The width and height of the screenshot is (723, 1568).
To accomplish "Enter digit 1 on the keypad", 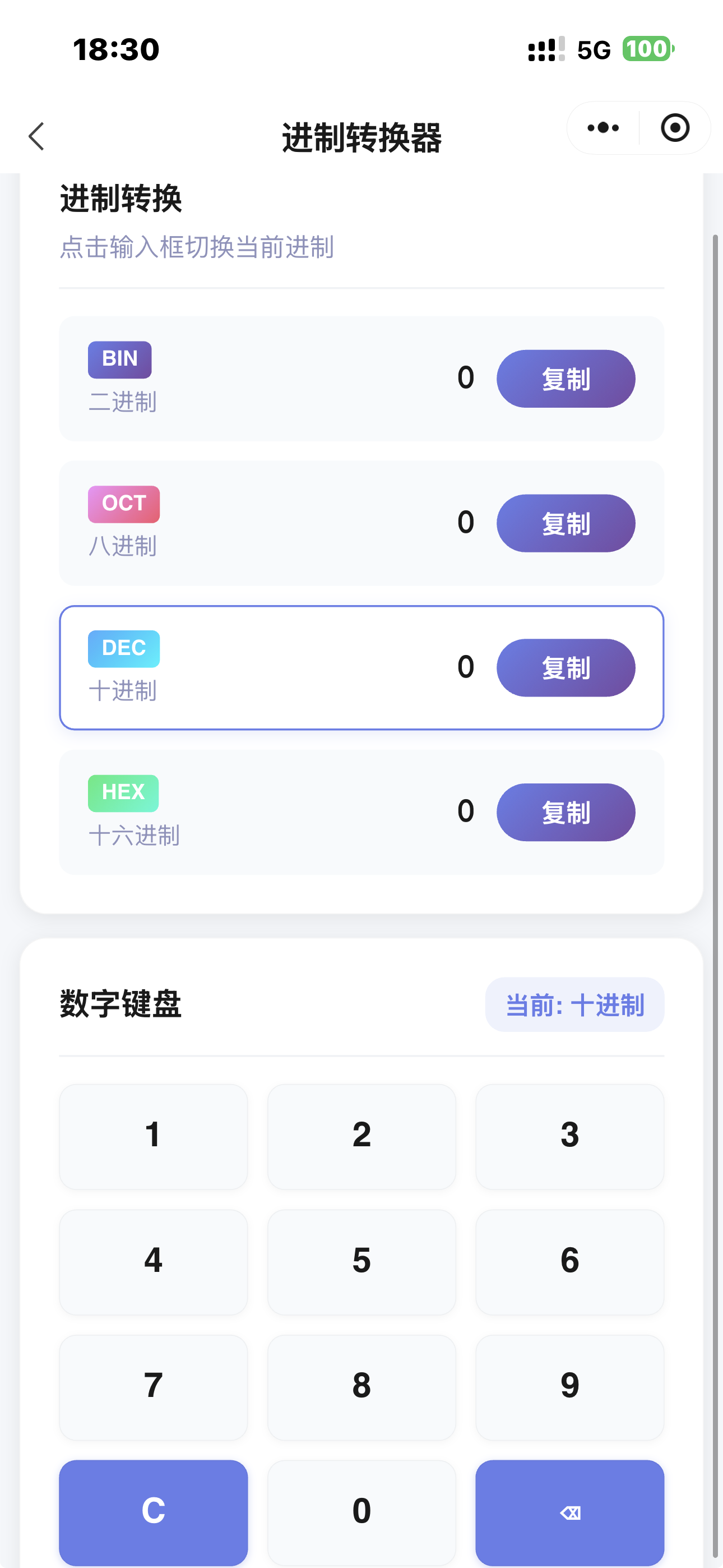I will click(154, 1136).
